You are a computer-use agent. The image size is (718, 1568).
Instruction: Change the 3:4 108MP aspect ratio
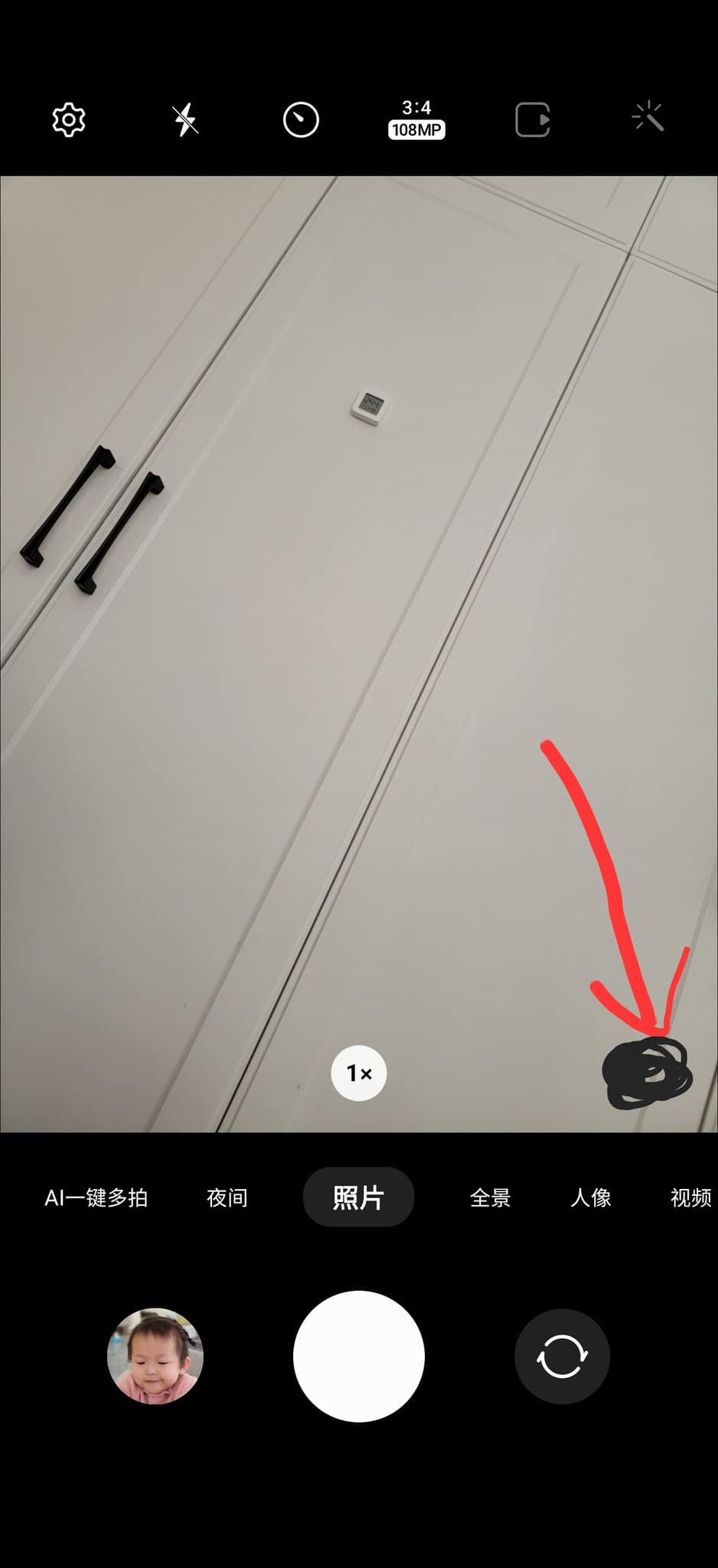pos(416,119)
